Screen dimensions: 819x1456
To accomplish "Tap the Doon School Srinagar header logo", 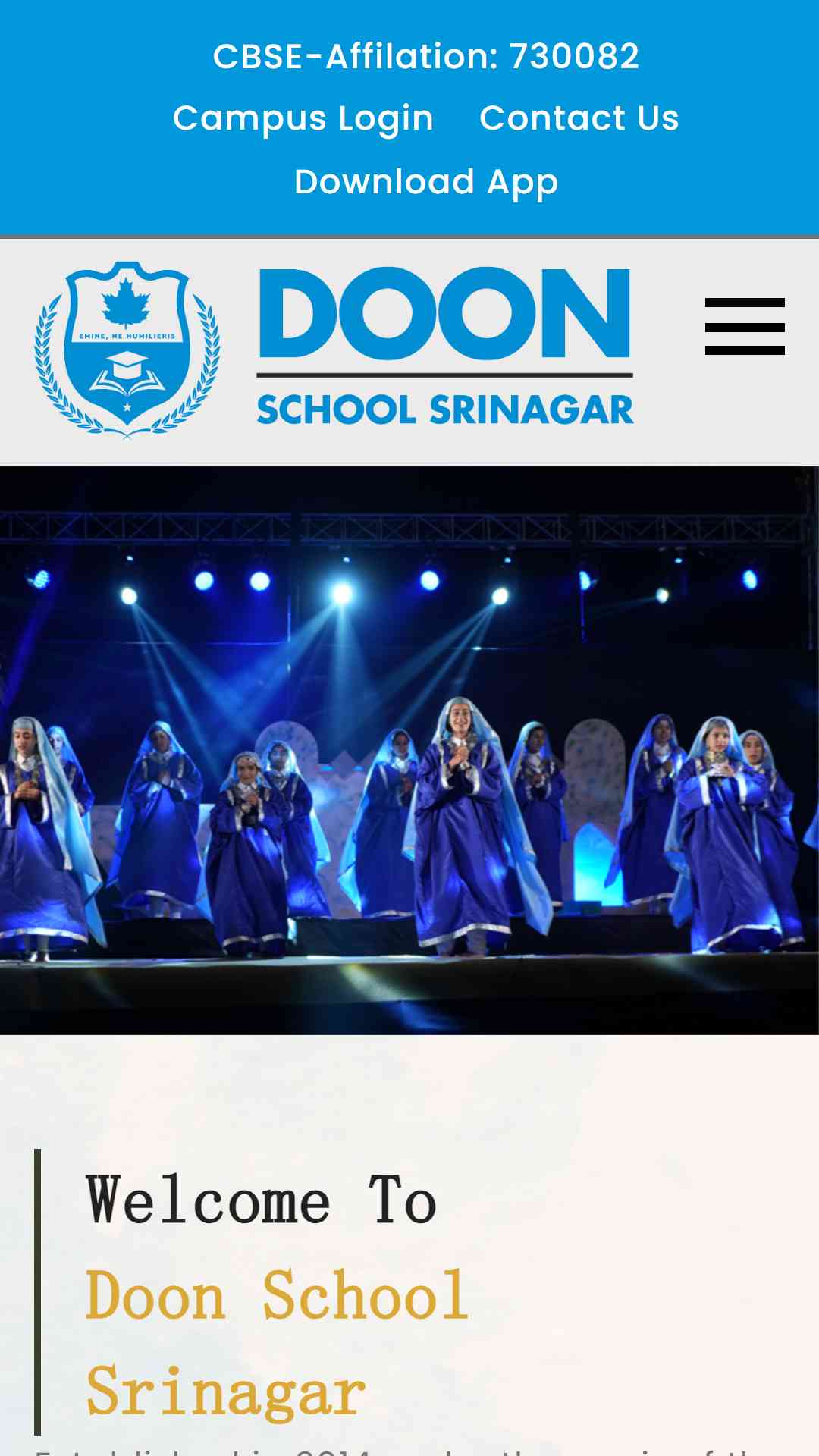I will pos(334,350).
